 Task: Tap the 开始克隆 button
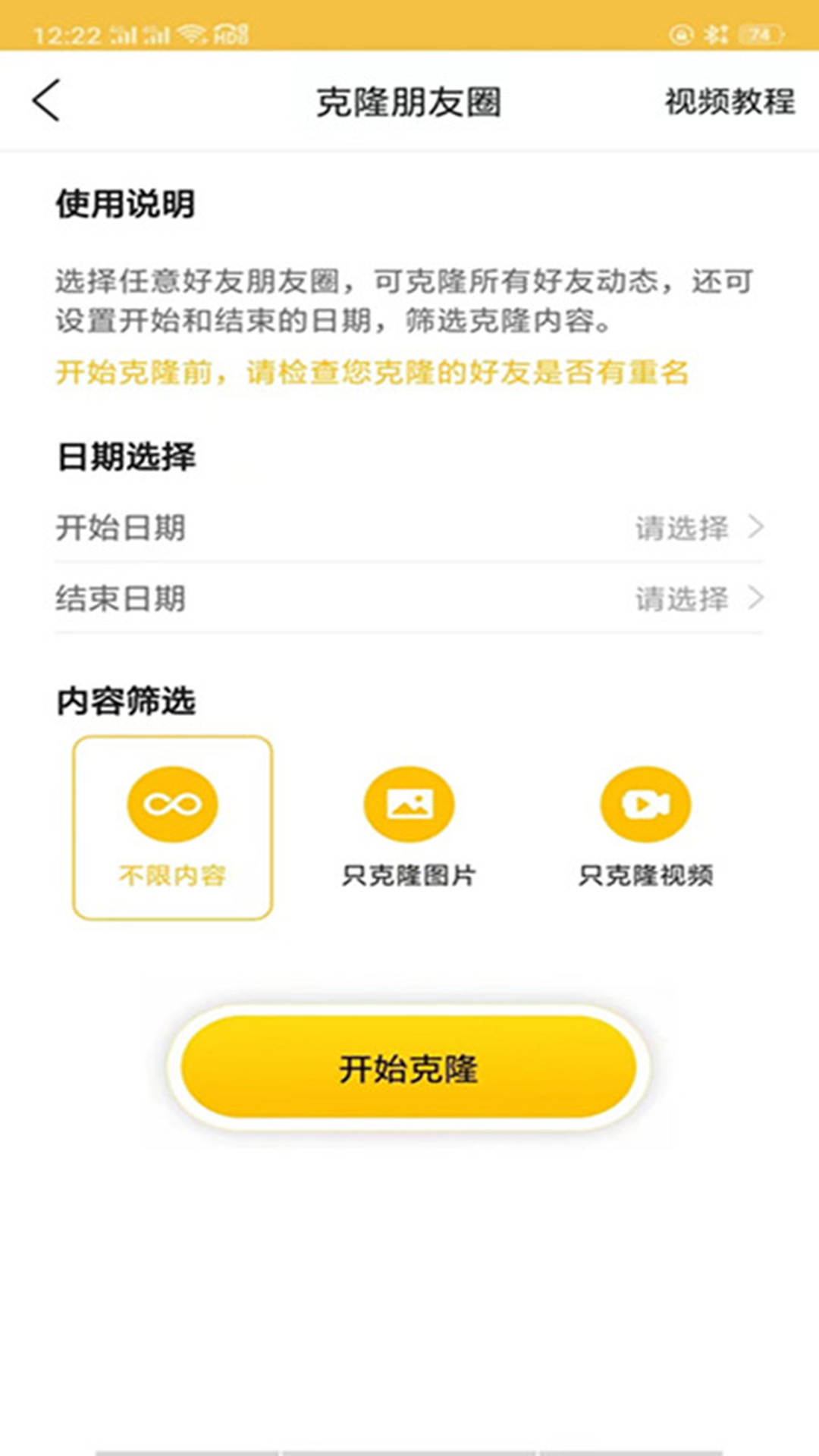click(x=409, y=1068)
